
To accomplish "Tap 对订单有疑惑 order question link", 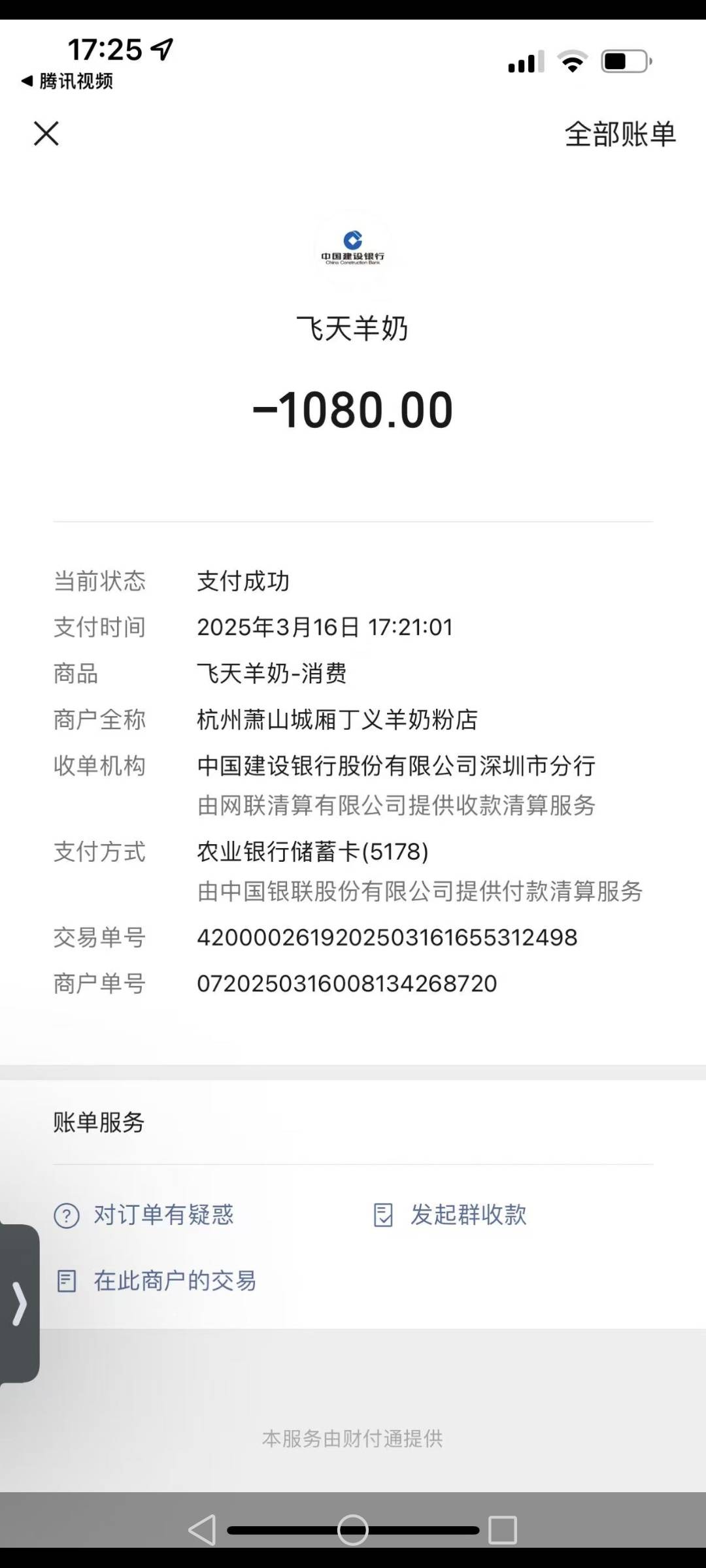I will (163, 1215).
